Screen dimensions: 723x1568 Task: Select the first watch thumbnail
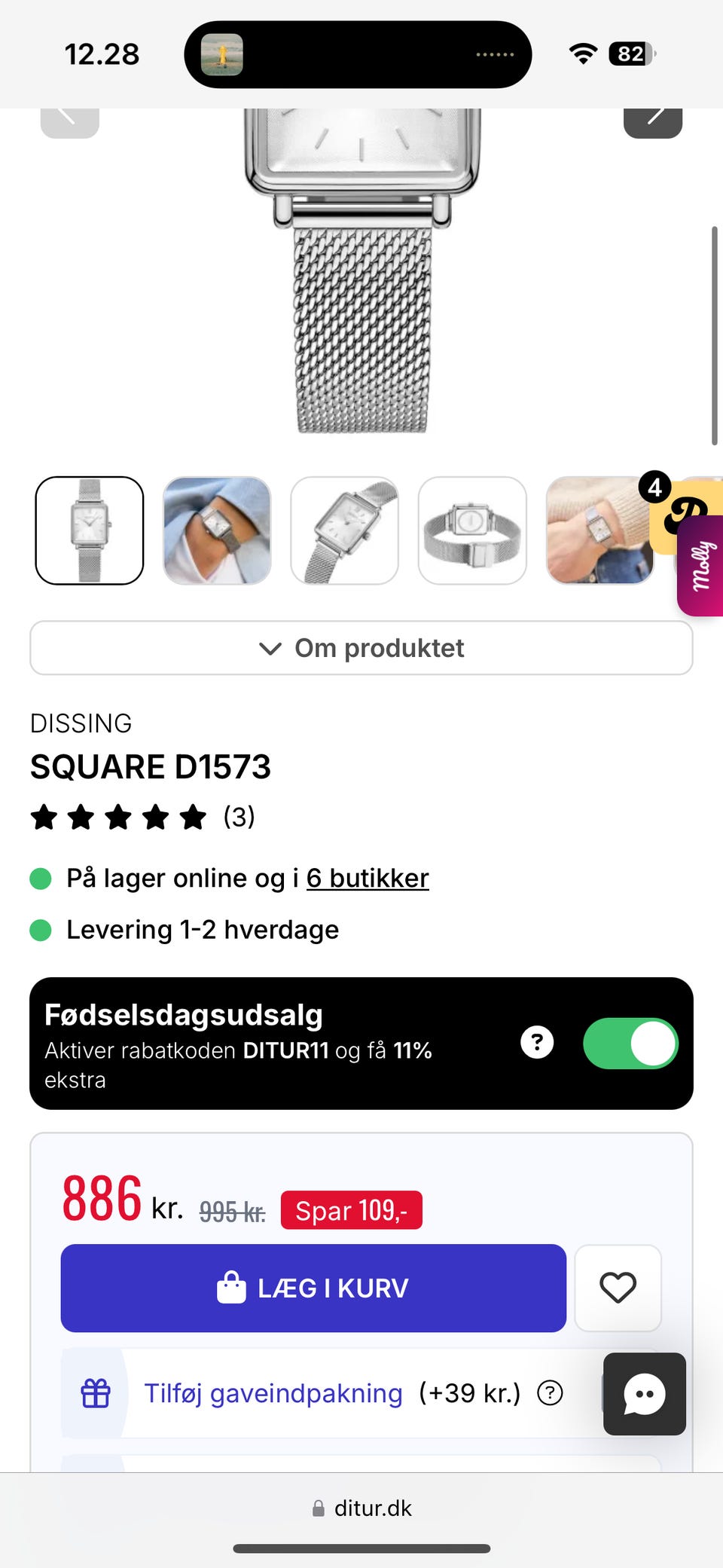[88, 530]
